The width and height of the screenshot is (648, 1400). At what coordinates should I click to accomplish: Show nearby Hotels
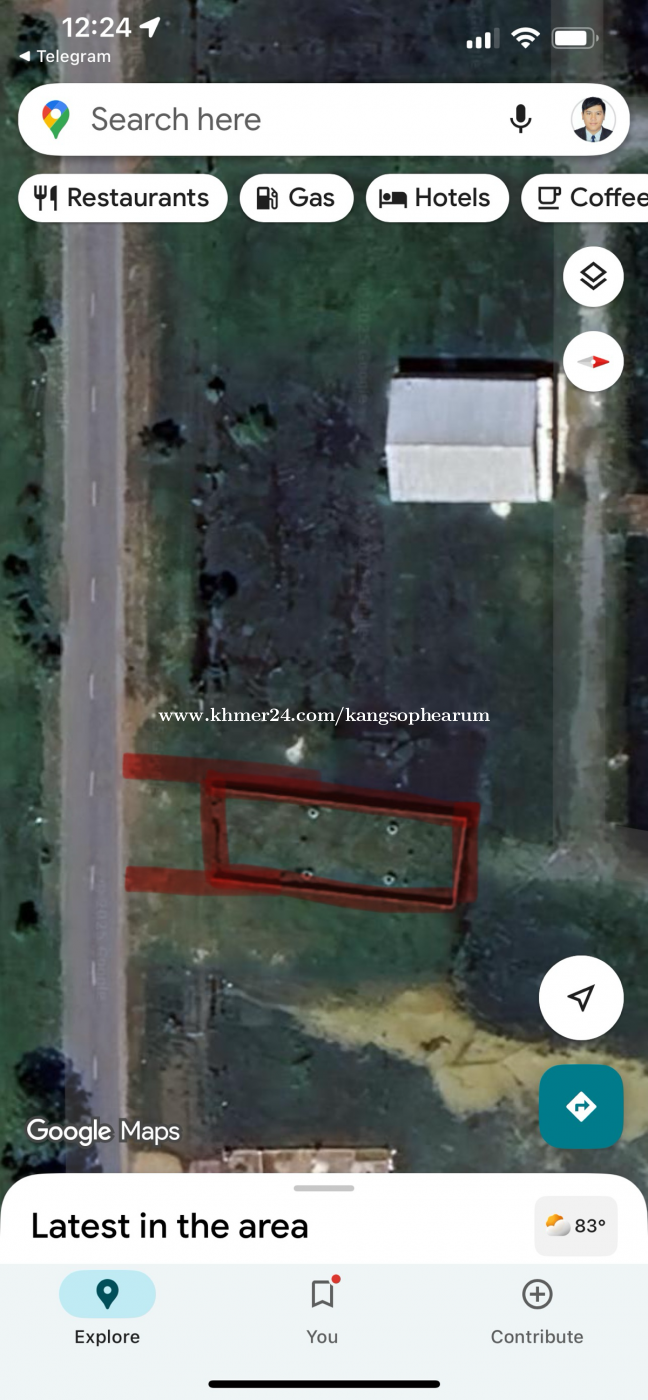[x=437, y=198]
